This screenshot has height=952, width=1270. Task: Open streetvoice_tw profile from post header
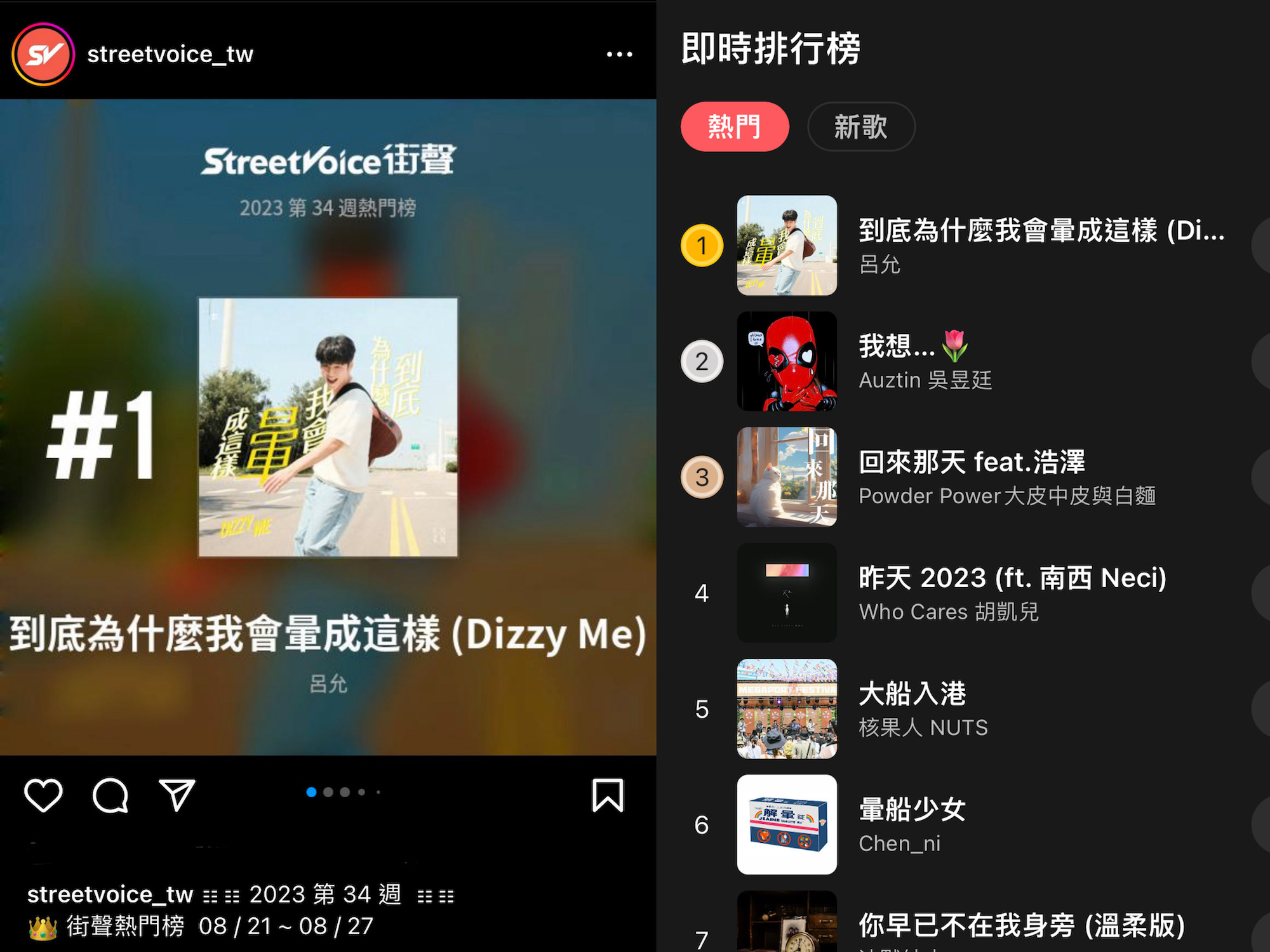[x=170, y=55]
